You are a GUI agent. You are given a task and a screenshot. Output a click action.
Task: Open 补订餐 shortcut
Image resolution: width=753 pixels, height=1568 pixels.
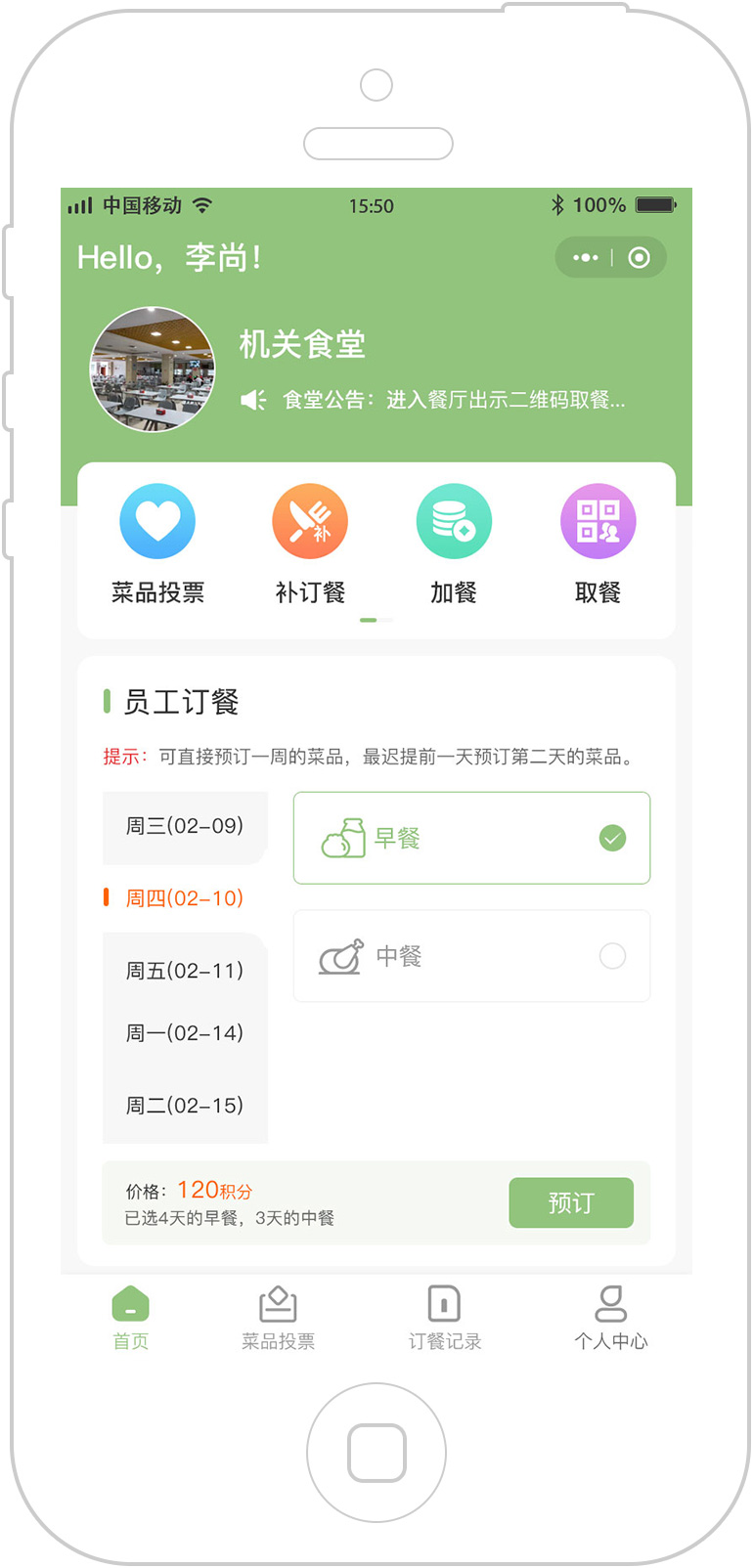[310, 544]
